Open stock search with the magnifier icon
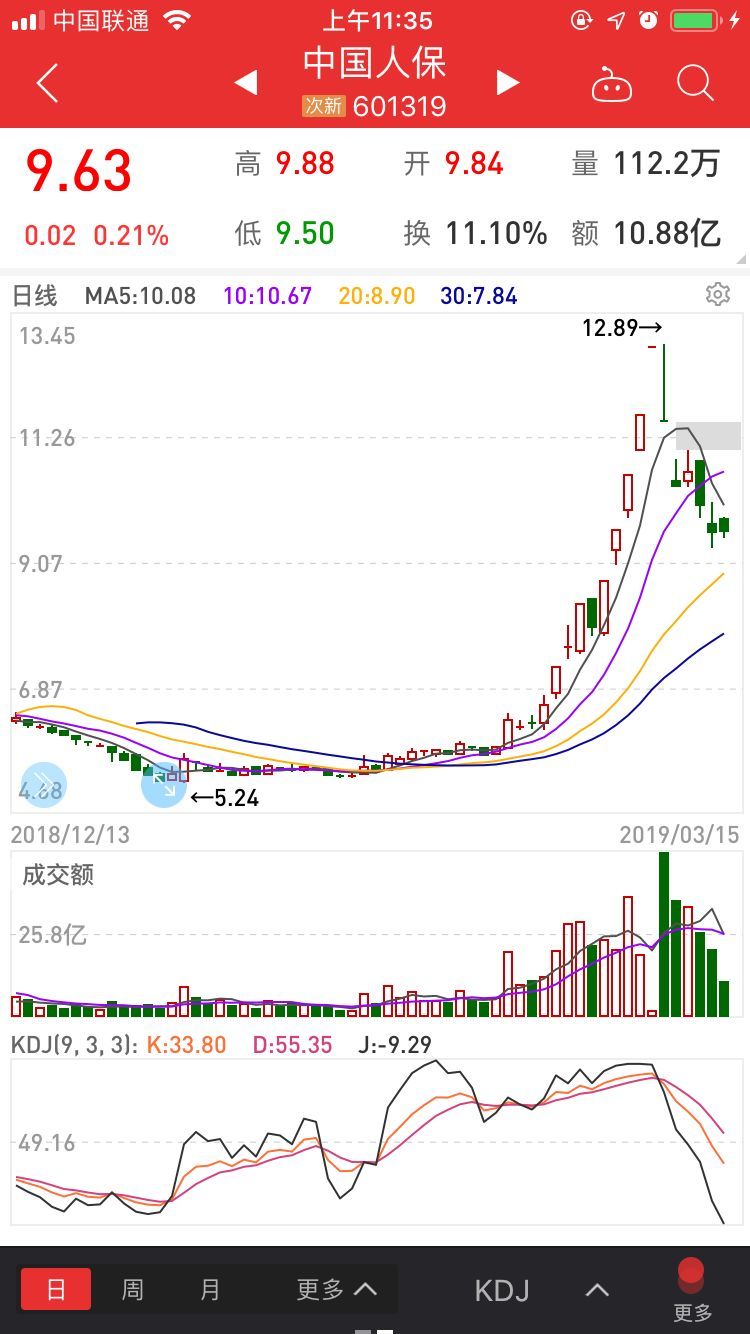The width and height of the screenshot is (750, 1334). [x=694, y=84]
